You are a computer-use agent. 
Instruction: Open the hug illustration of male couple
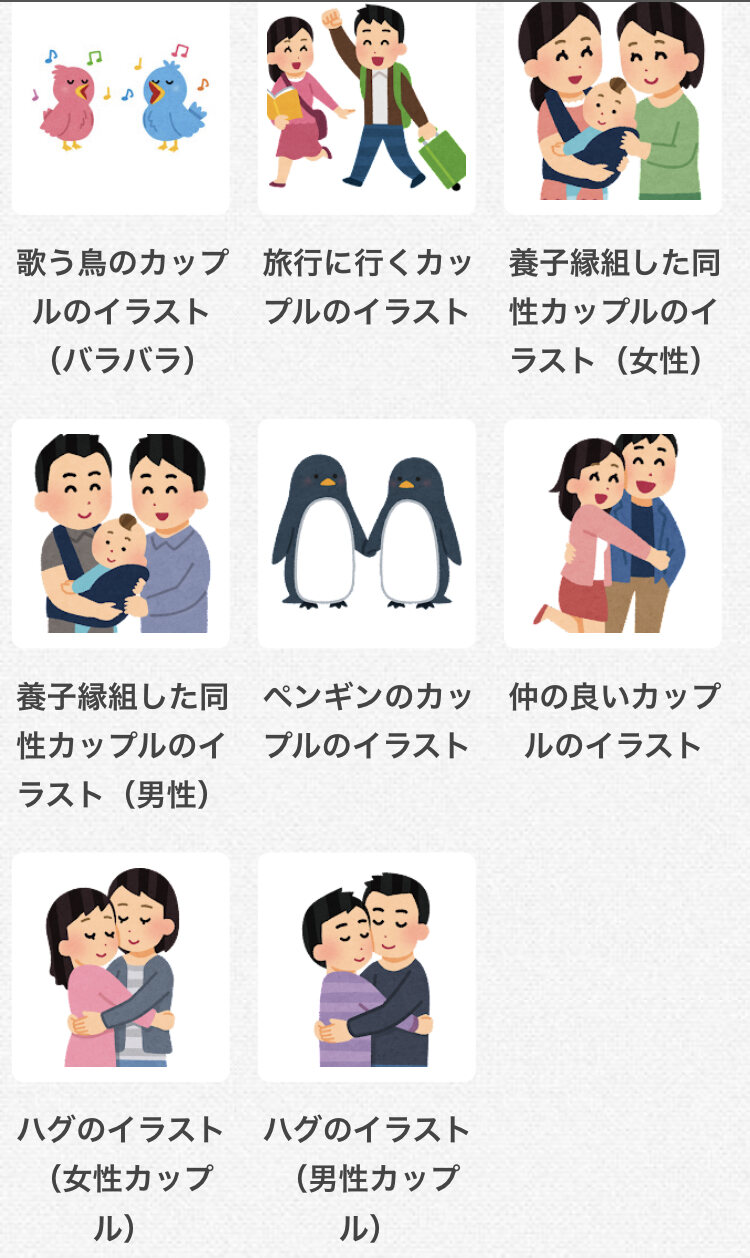click(x=367, y=967)
